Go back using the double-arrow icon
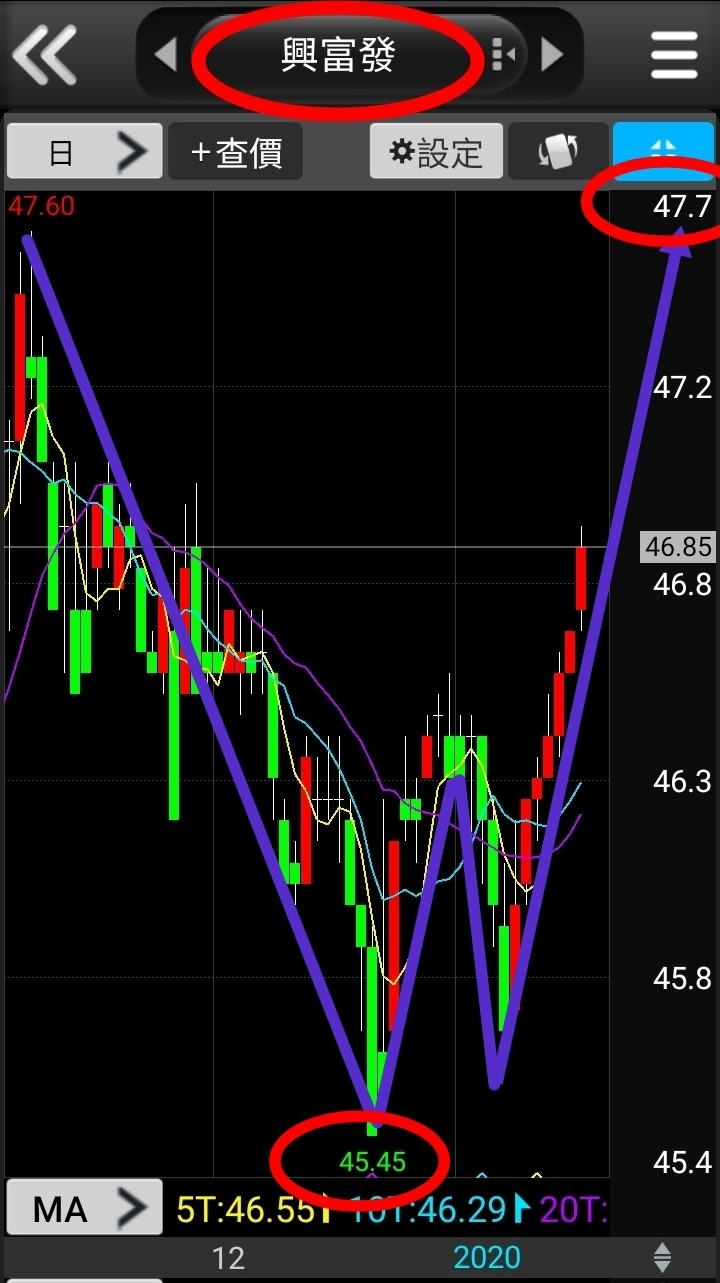Viewport: 720px width, 1283px height. [44, 55]
